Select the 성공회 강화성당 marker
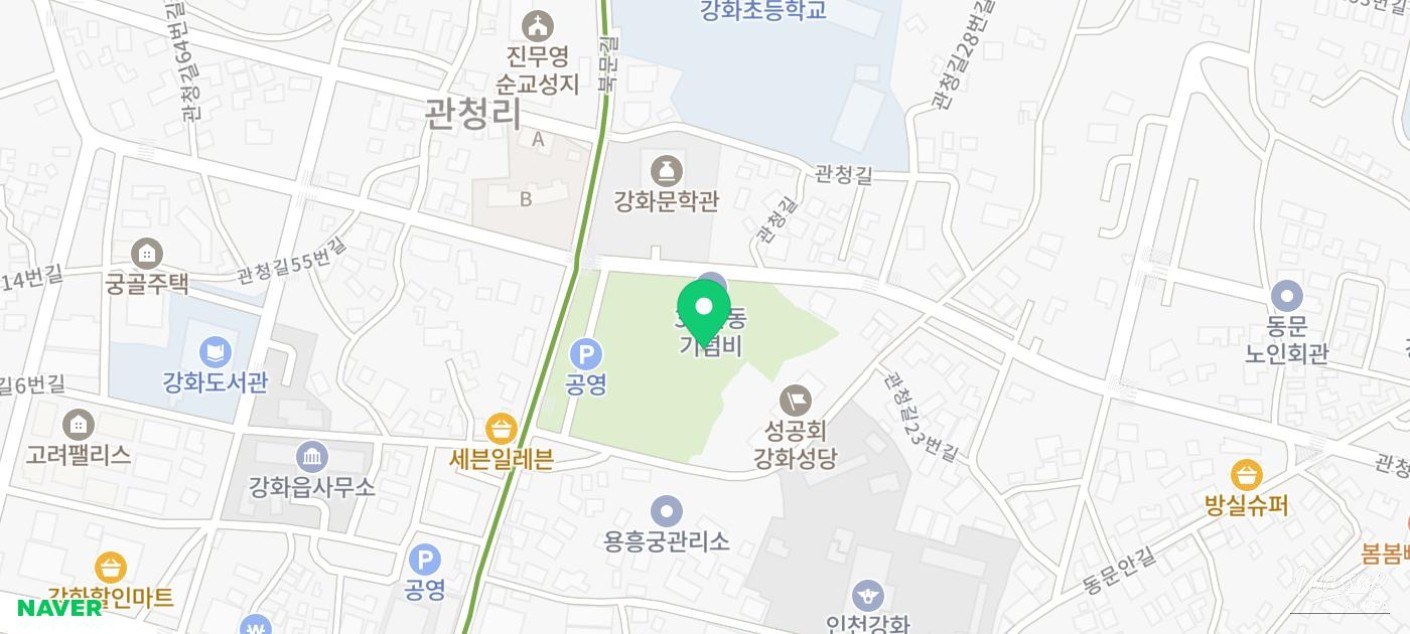 pyautogui.click(x=796, y=401)
